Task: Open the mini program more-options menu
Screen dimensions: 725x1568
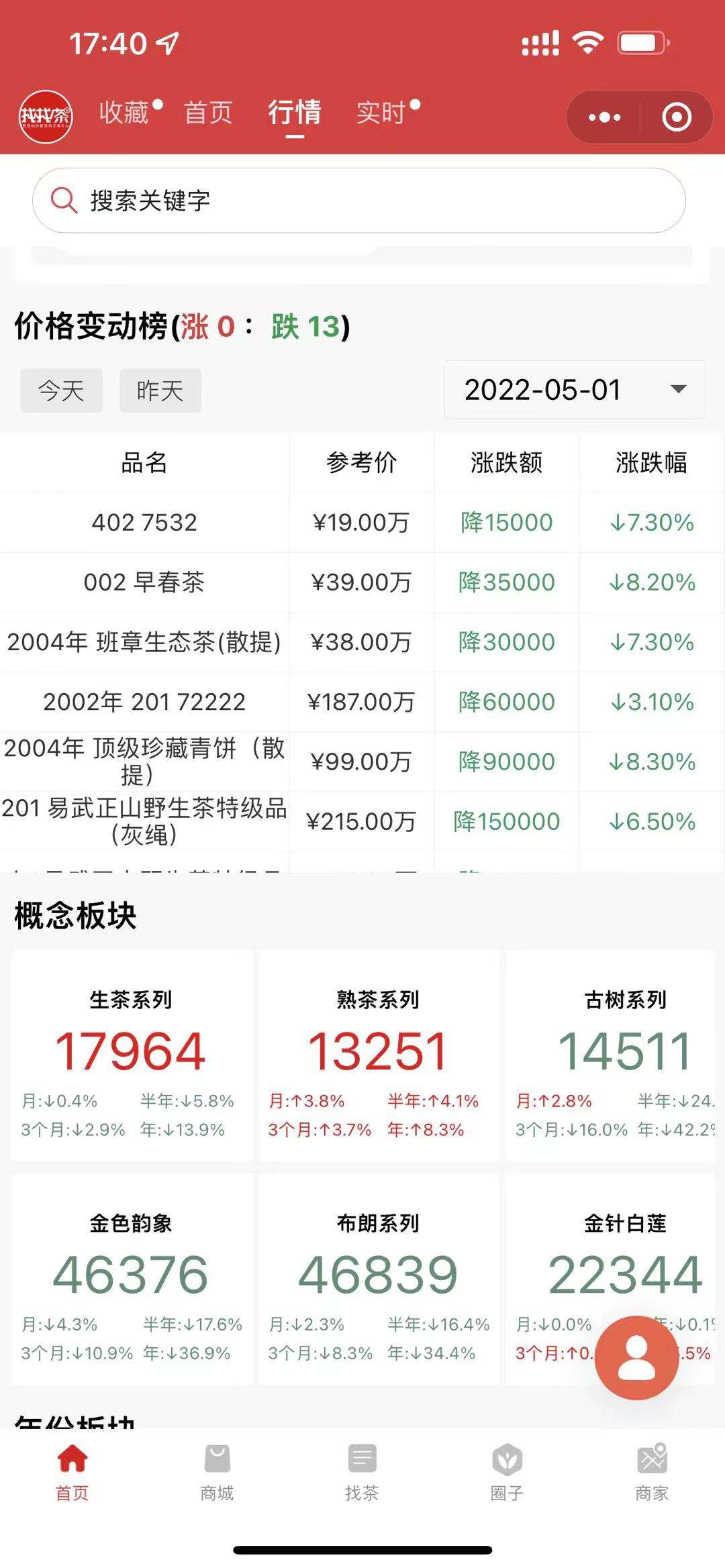Action: click(x=604, y=117)
